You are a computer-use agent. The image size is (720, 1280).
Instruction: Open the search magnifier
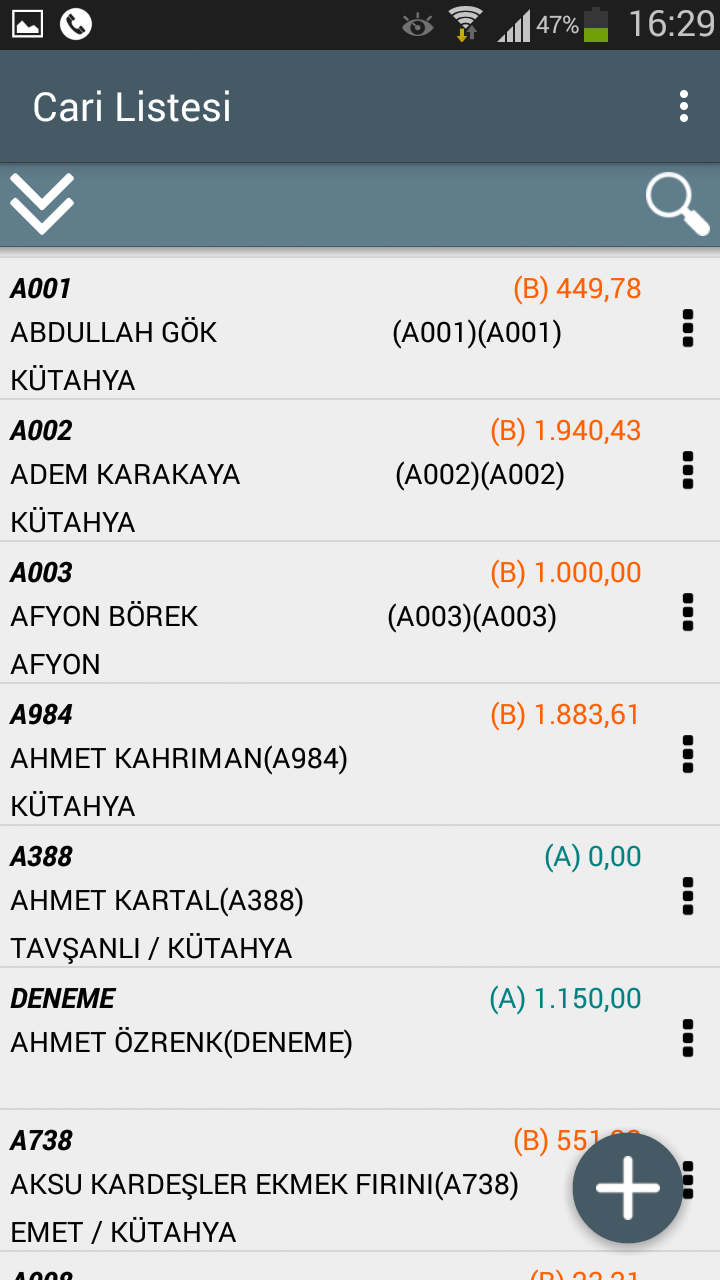coord(677,204)
